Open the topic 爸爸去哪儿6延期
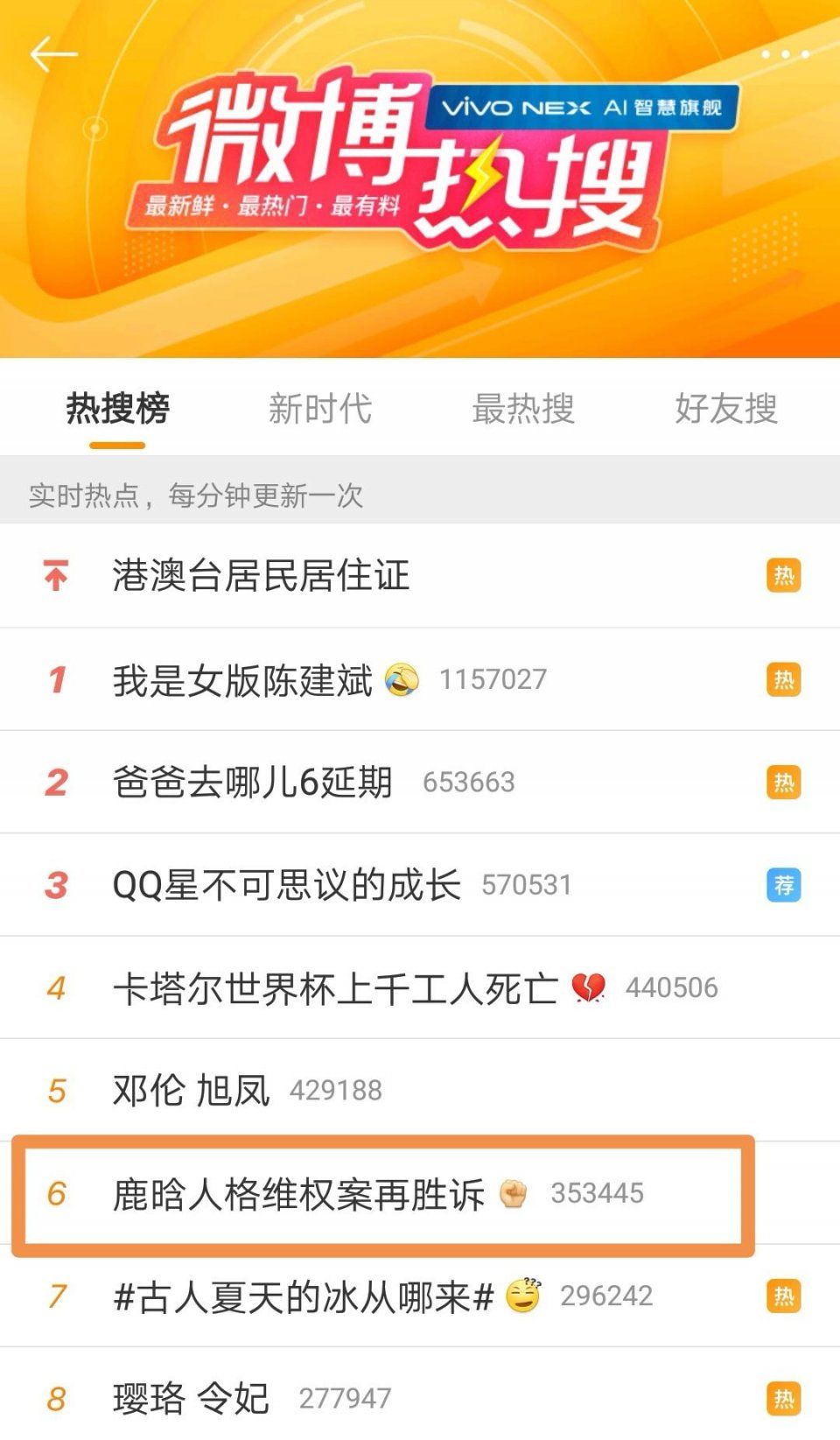This screenshot has width=840, height=1440. 254,782
